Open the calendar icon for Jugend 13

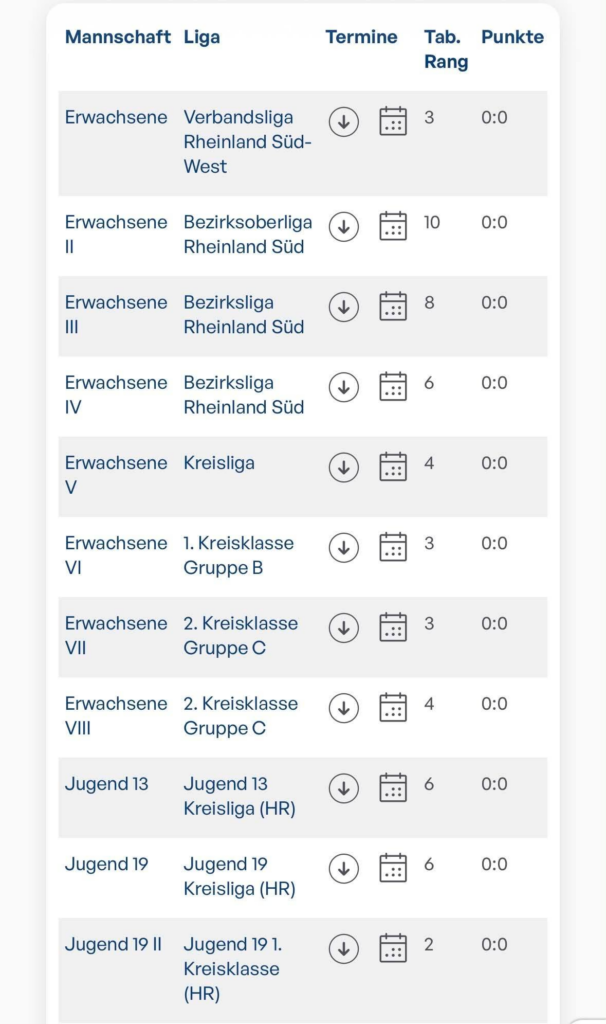[x=393, y=788]
